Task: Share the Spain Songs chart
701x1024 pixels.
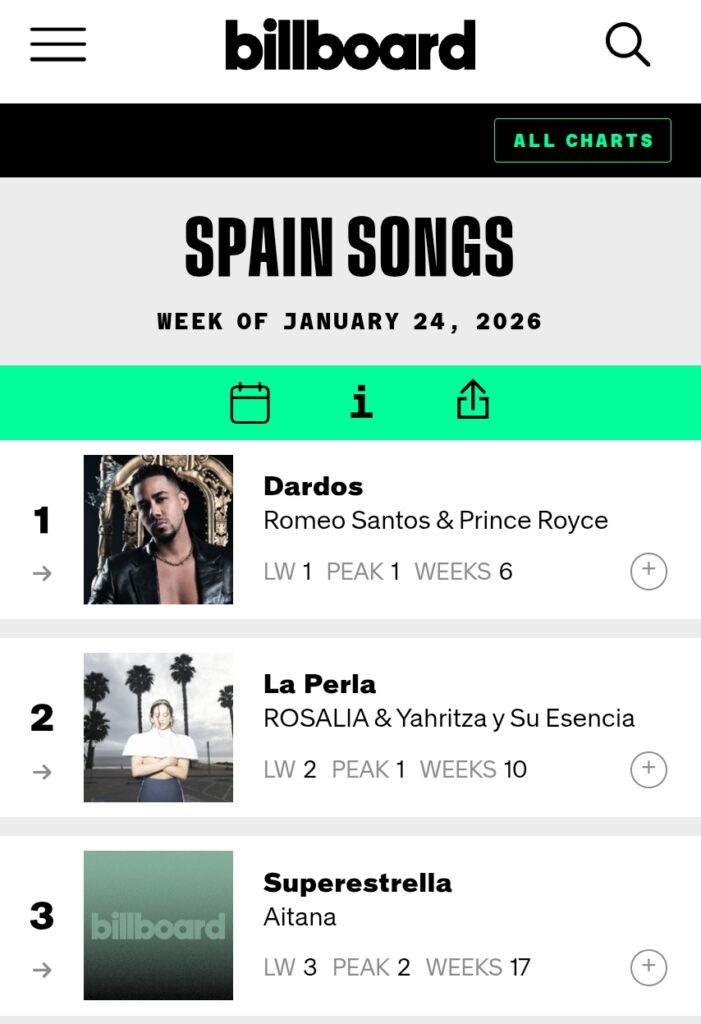Action: 472,402
